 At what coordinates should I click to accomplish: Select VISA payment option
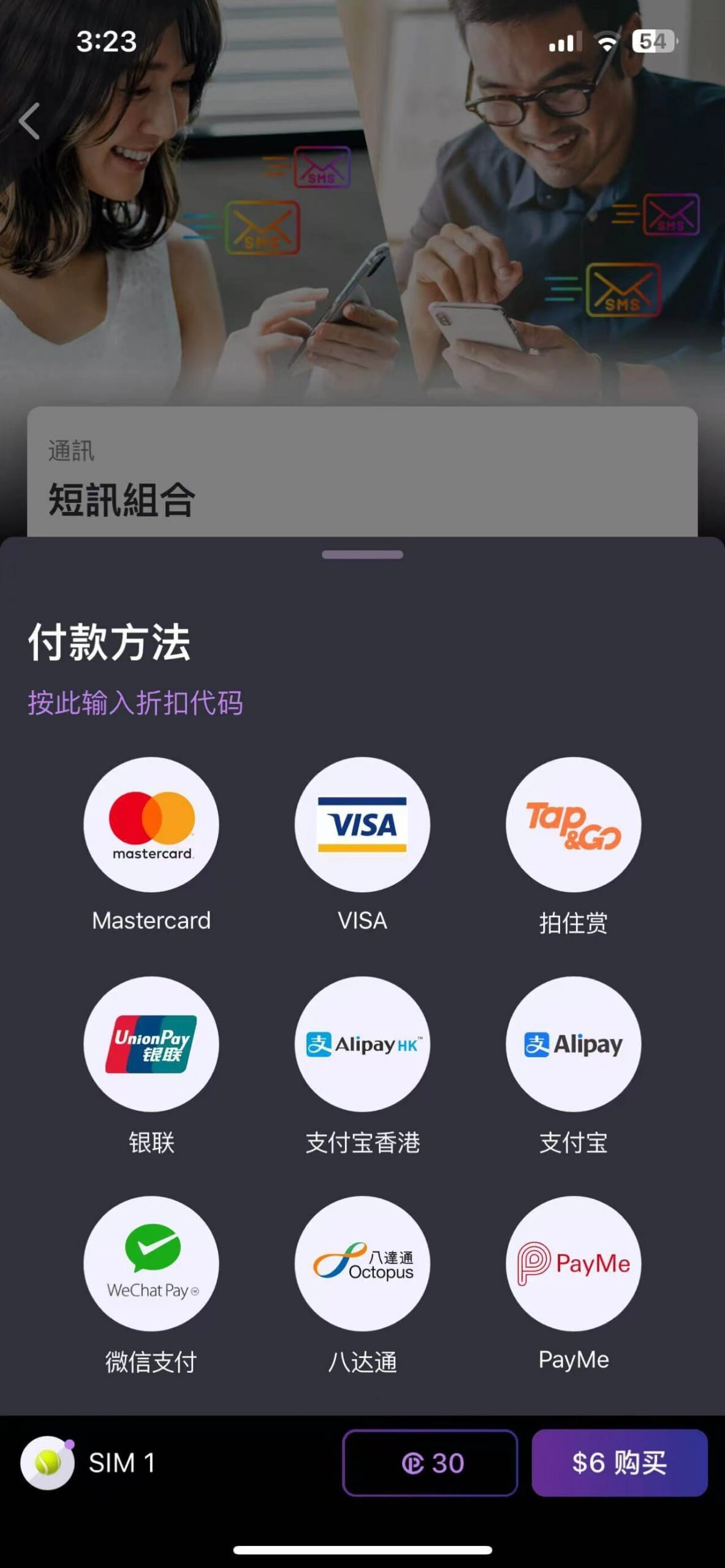362,824
